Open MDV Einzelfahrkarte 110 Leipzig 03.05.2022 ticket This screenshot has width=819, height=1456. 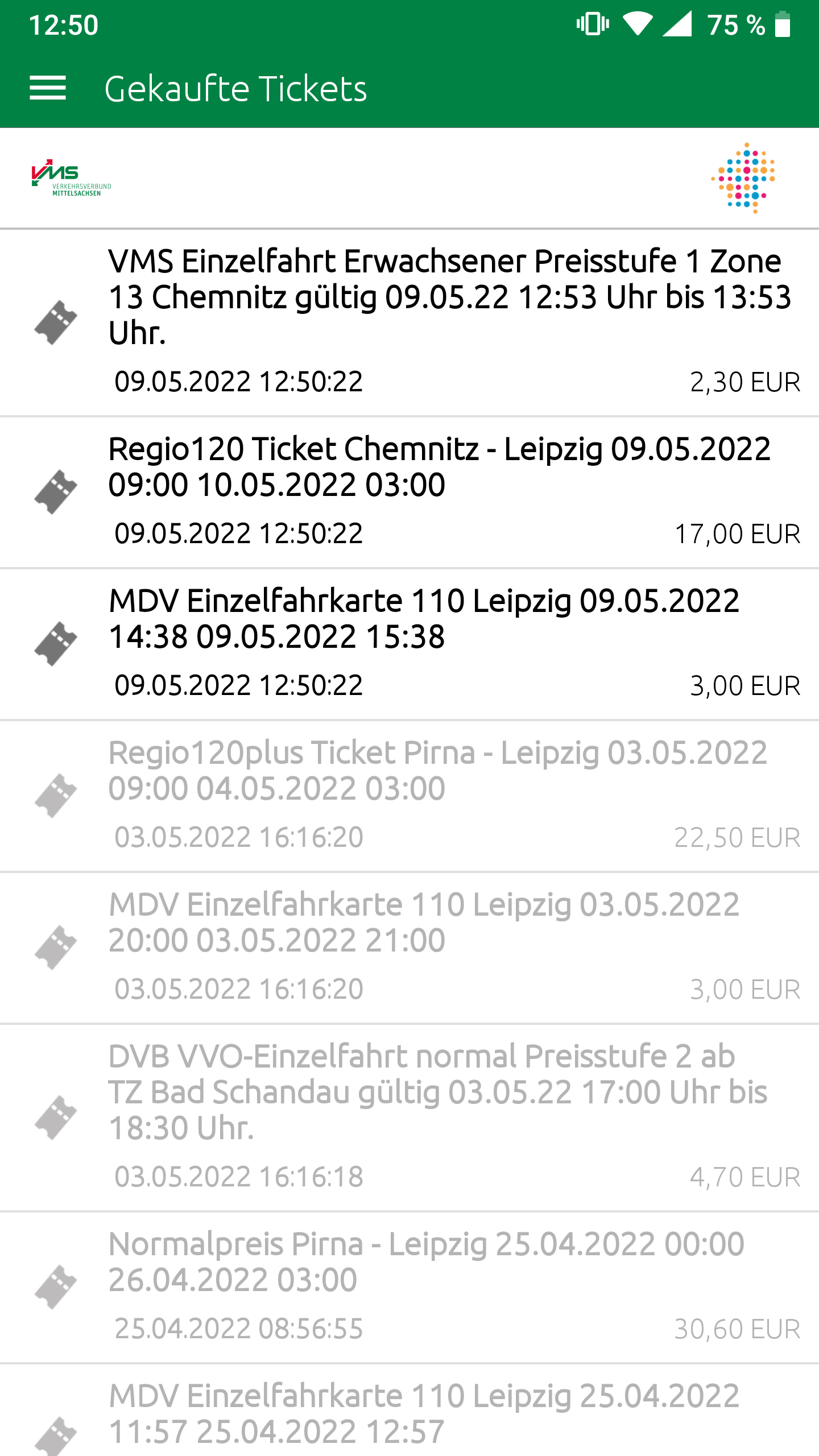point(409,948)
